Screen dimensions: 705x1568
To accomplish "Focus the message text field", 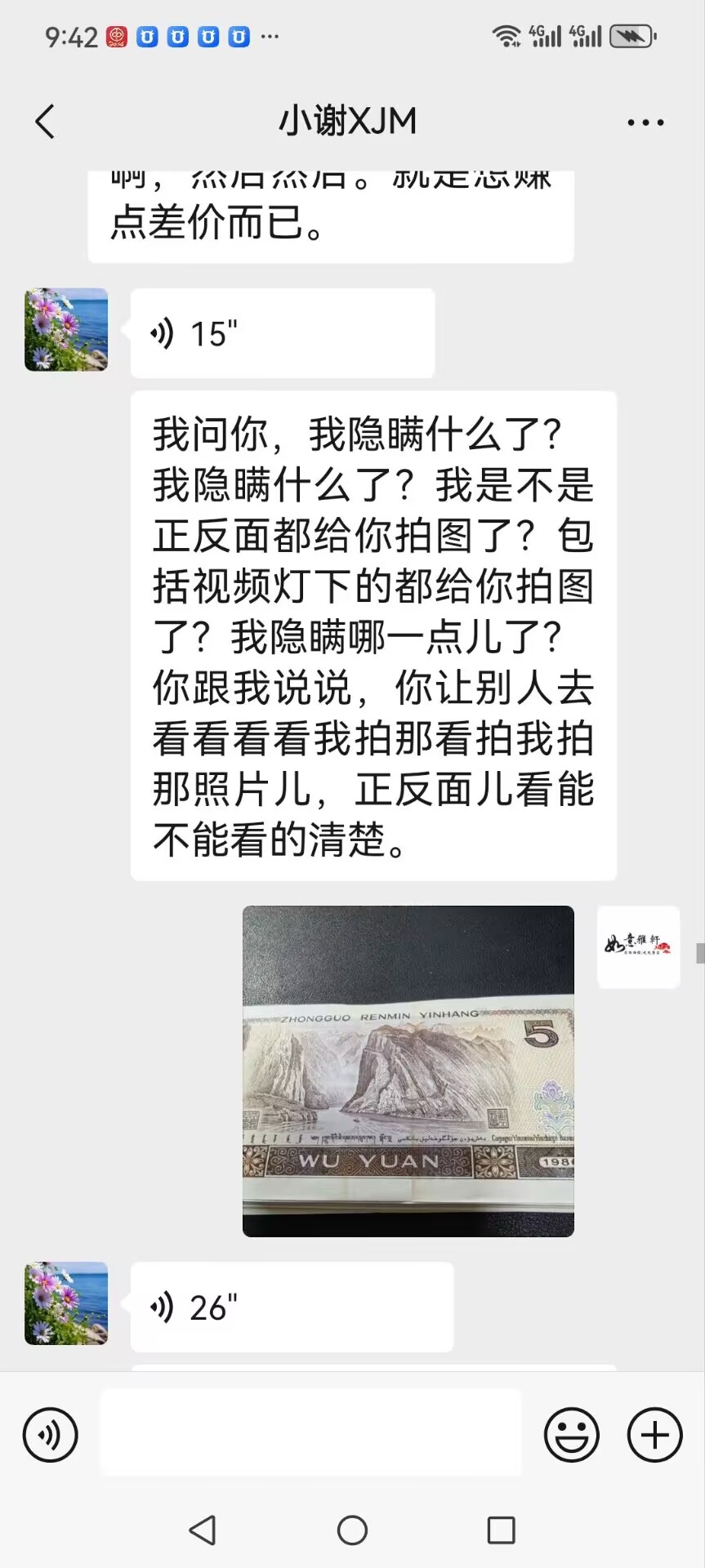I will tap(310, 1432).
